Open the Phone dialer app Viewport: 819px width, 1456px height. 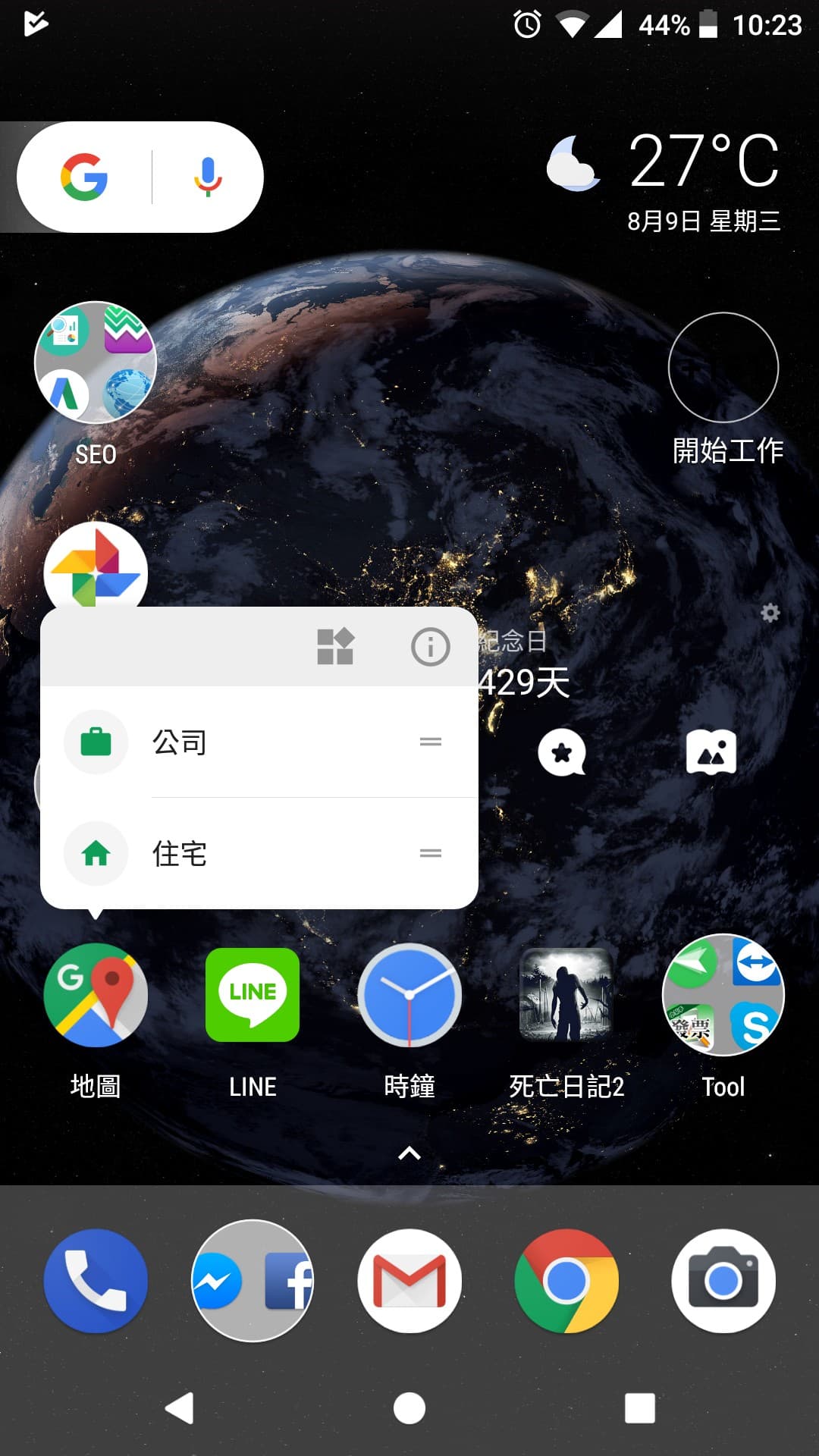(96, 1280)
